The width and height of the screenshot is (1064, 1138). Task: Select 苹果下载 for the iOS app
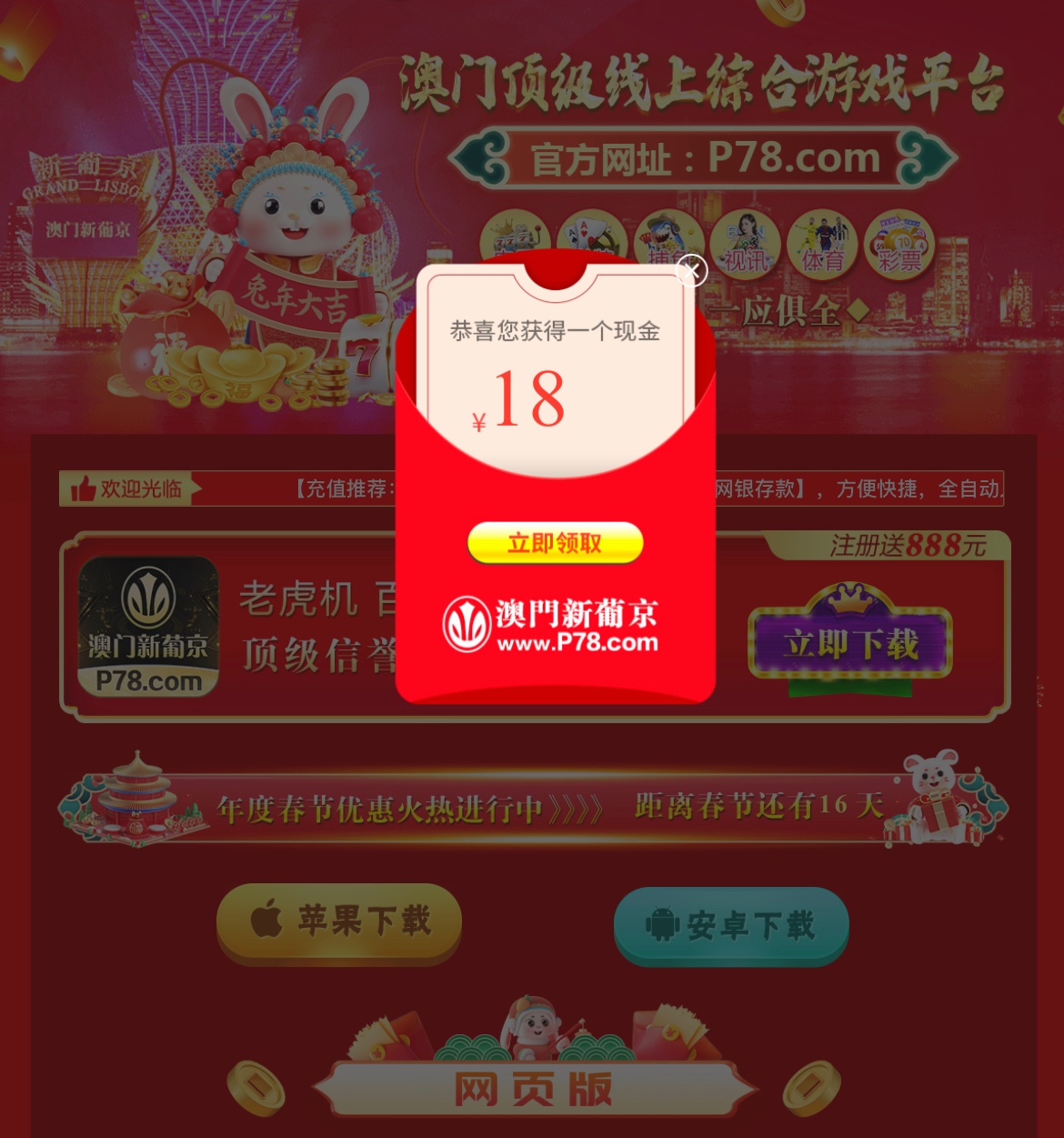coord(339,921)
